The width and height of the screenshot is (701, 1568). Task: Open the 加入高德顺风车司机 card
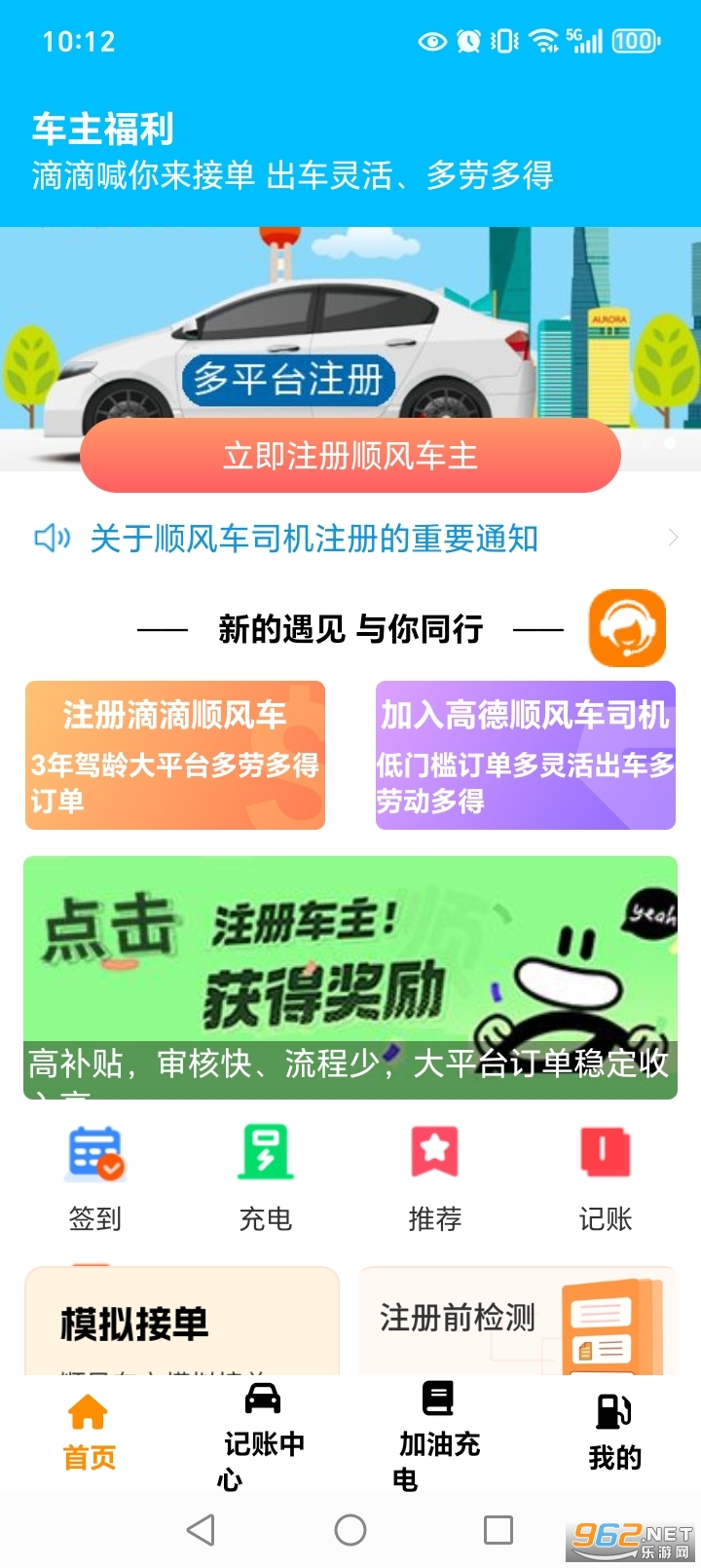525,757
